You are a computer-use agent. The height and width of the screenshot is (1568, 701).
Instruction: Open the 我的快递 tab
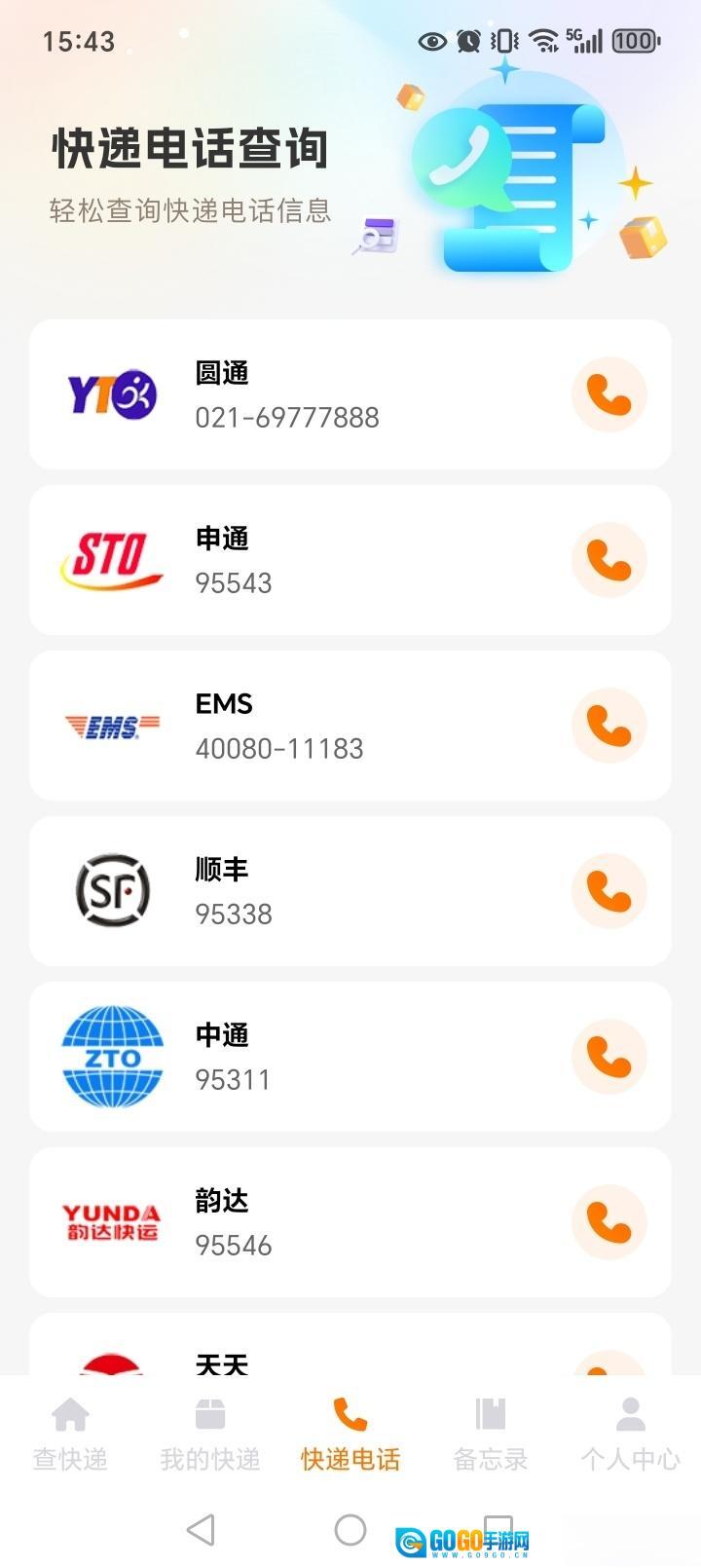(x=210, y=1434)
